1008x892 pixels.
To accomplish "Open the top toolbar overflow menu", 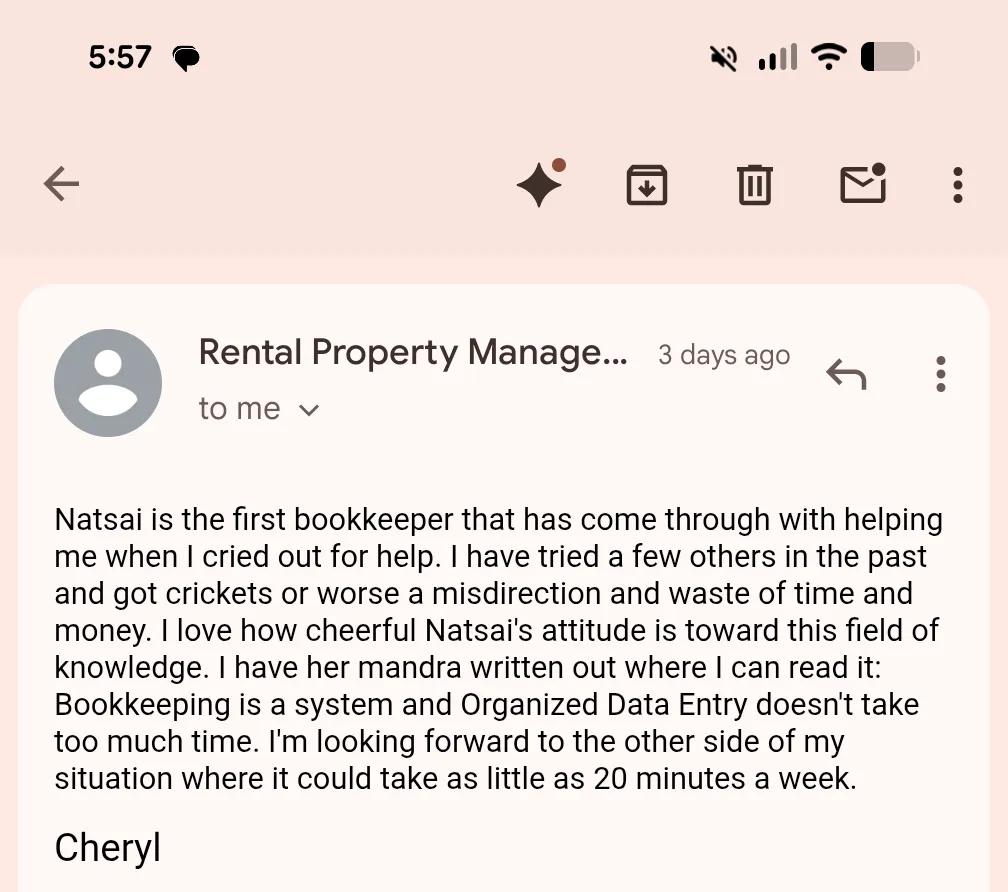I will click(x=957, y=185).
